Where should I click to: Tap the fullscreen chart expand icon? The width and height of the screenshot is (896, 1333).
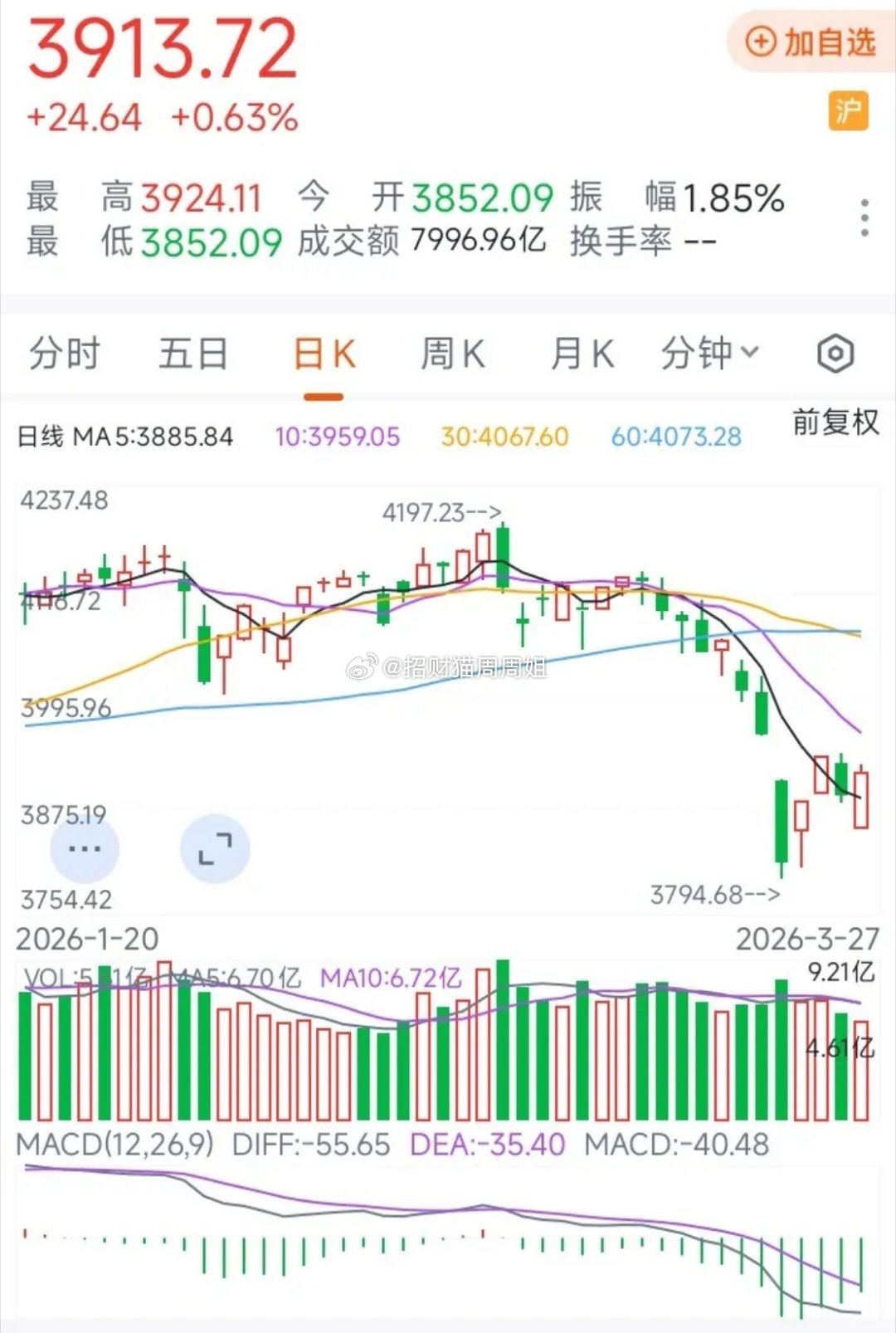point(214,848)
